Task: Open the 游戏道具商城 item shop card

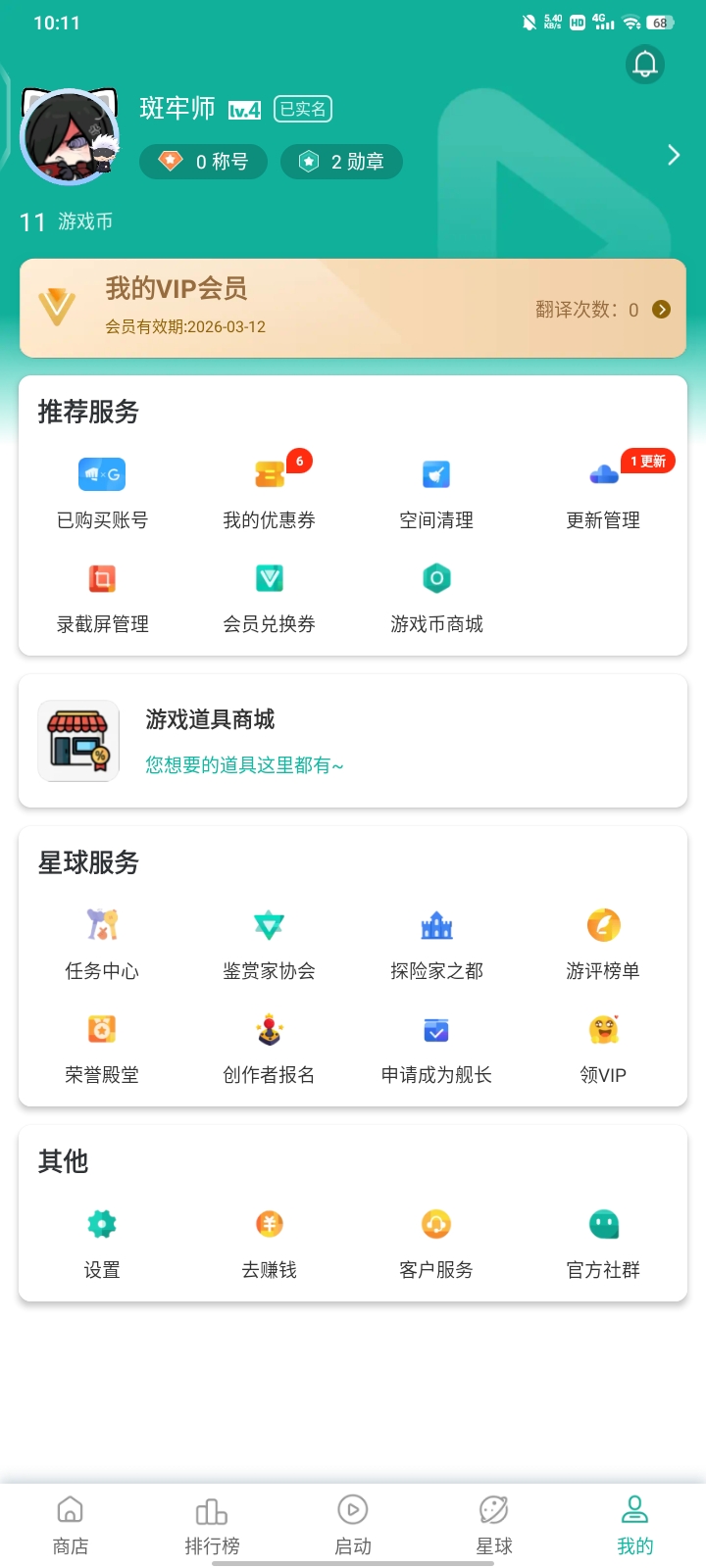Action: 353,741
